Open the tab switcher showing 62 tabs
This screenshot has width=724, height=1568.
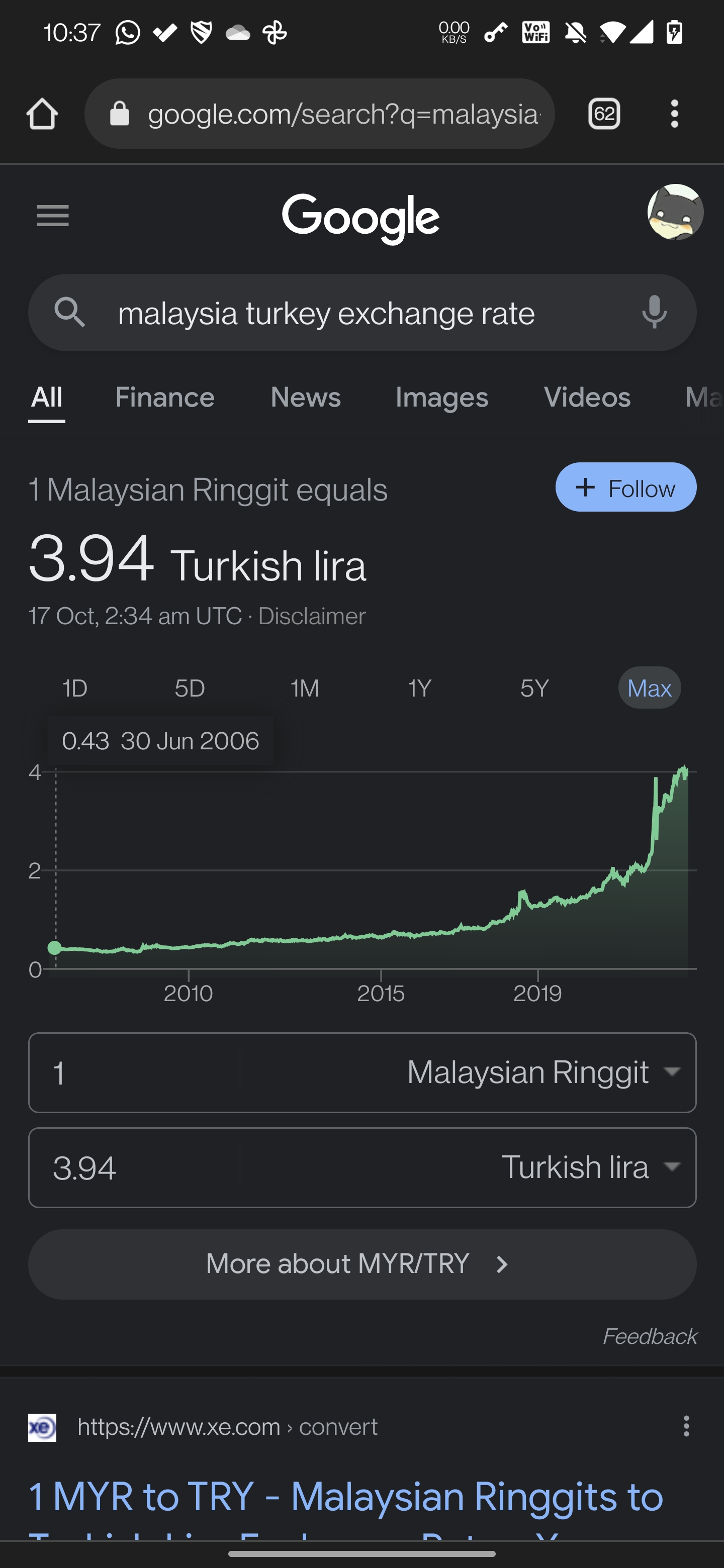coord(604,114)
